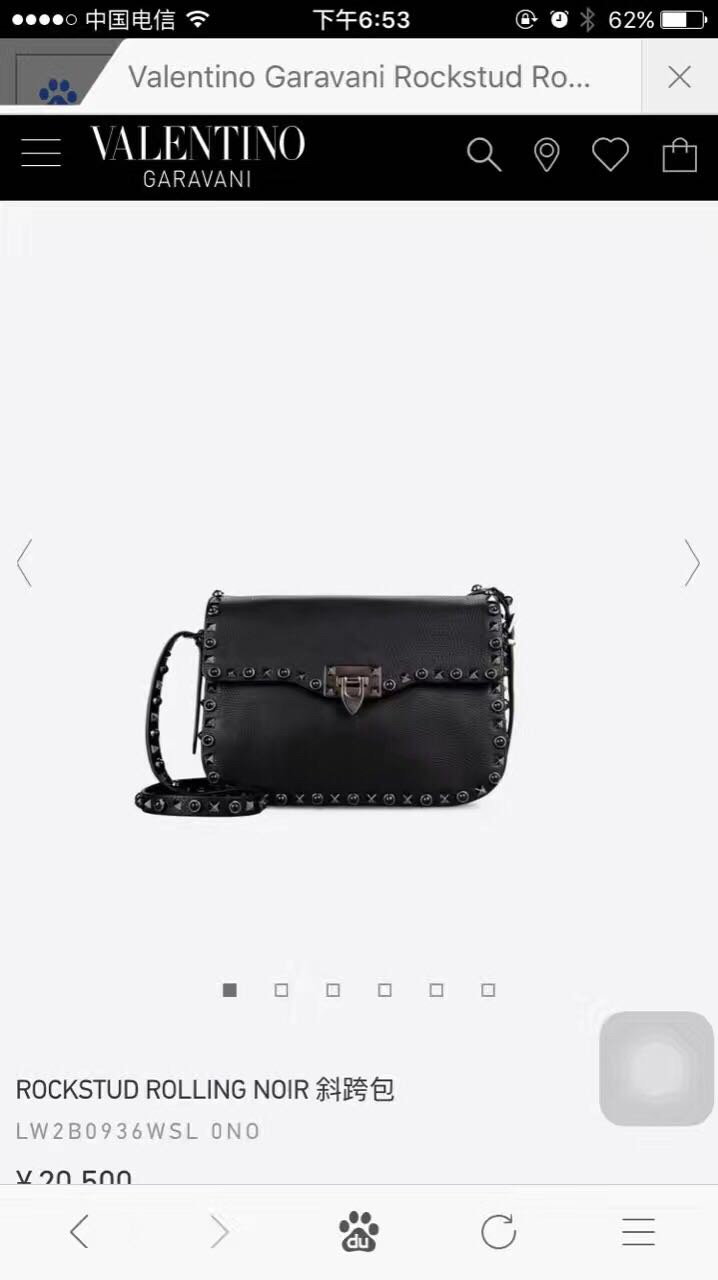The width and height of the screenshot is (718, 1280).
Task: Reload the current page
Action: pos(498,1232)
